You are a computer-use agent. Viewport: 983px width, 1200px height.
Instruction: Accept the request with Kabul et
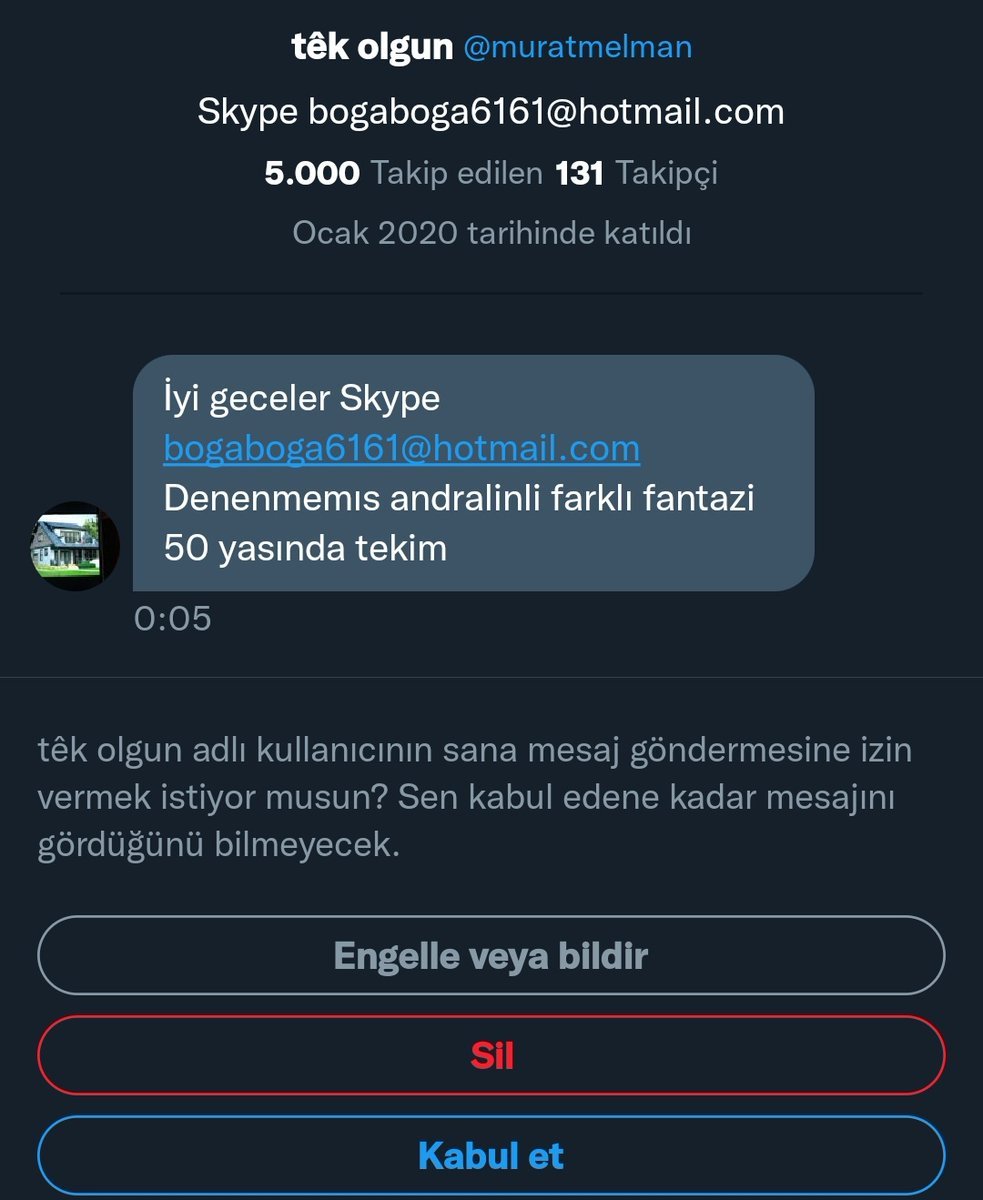coord(491,1156)
